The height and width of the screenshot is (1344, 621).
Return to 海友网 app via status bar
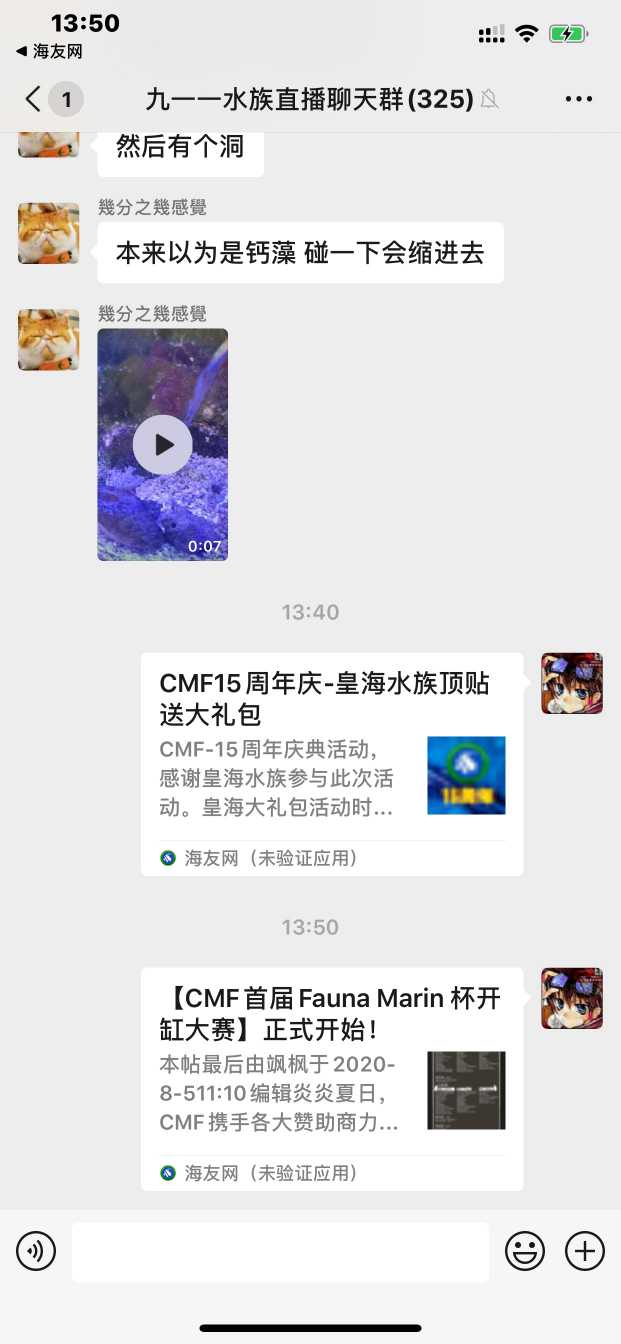click(49, 51)
